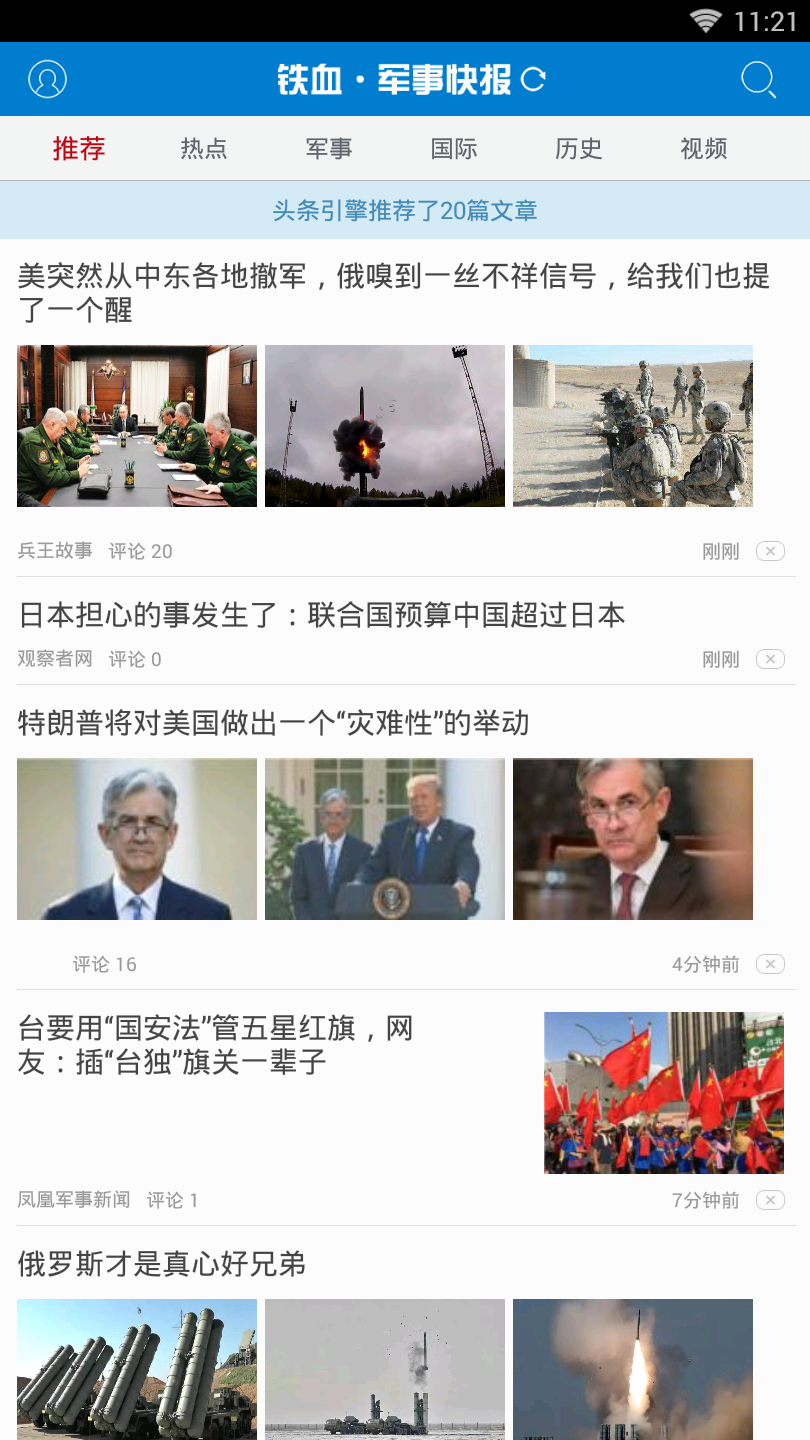The width and height of the screenshot is (810, 1440).
Task: Switch to the 视频 tab
Action: [x=704, y=149]
